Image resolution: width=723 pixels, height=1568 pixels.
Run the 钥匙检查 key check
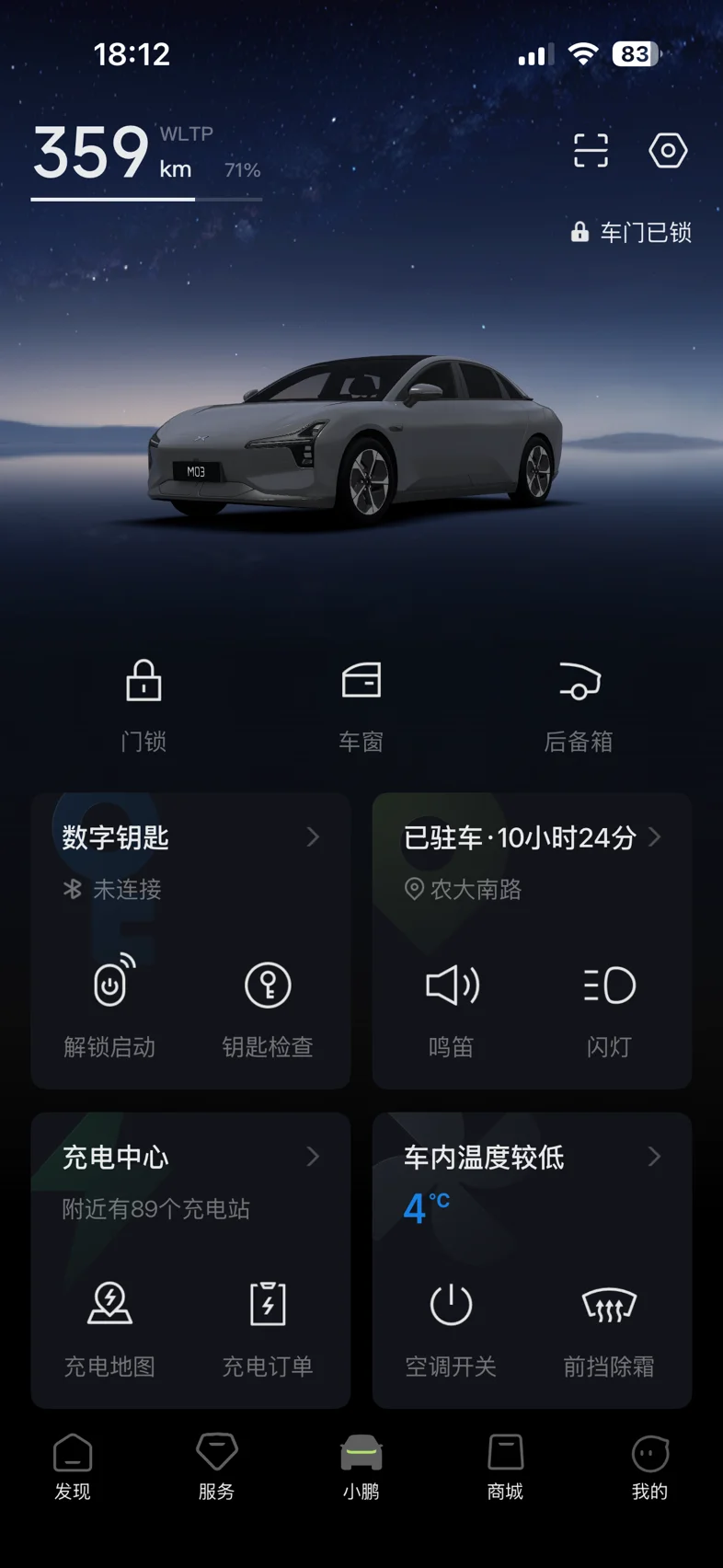(x=268, y=1005)
